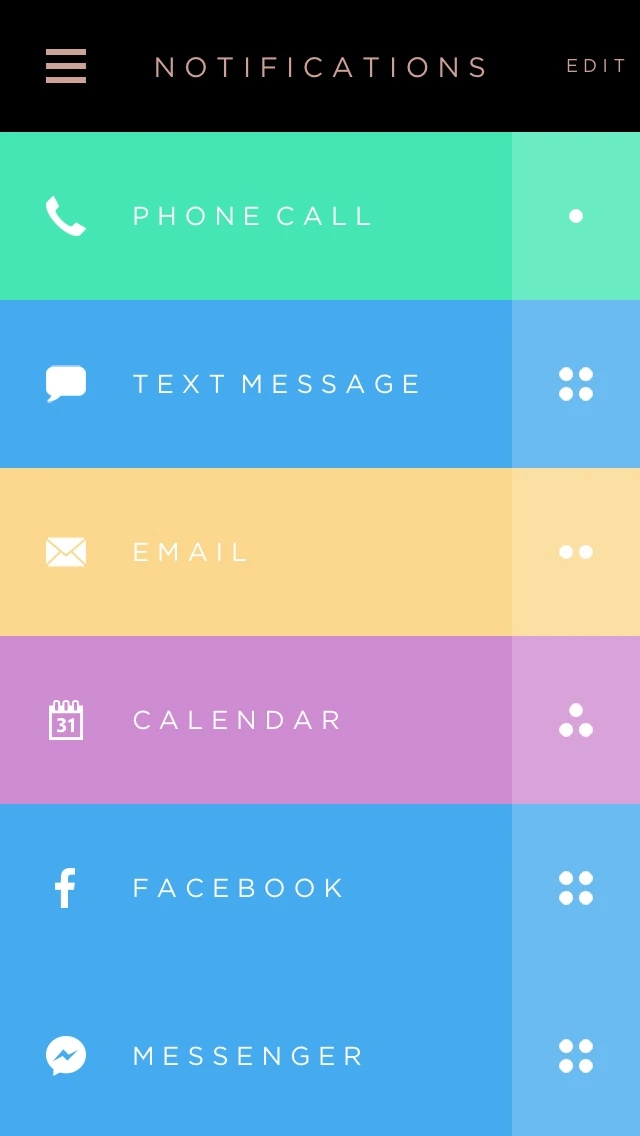This screenshot has width=640, height=1136.
Task: Select the Messenger notification row
Action: [256, 1054]
